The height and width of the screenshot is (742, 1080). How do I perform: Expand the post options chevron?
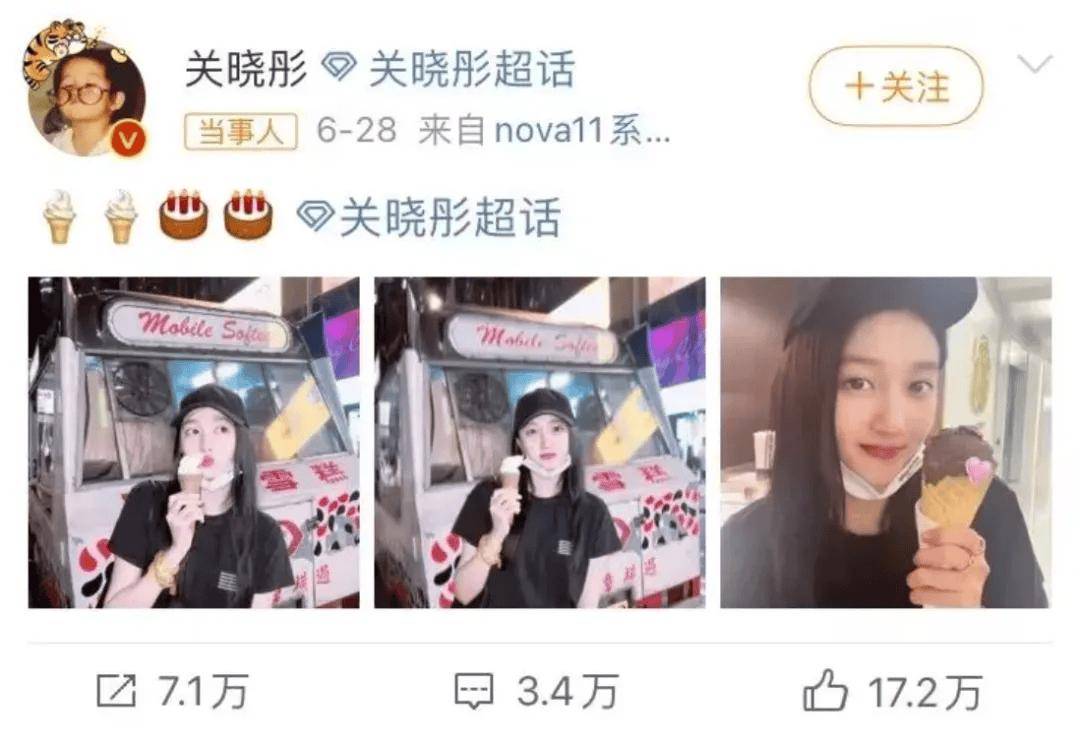coord(1034,66)
